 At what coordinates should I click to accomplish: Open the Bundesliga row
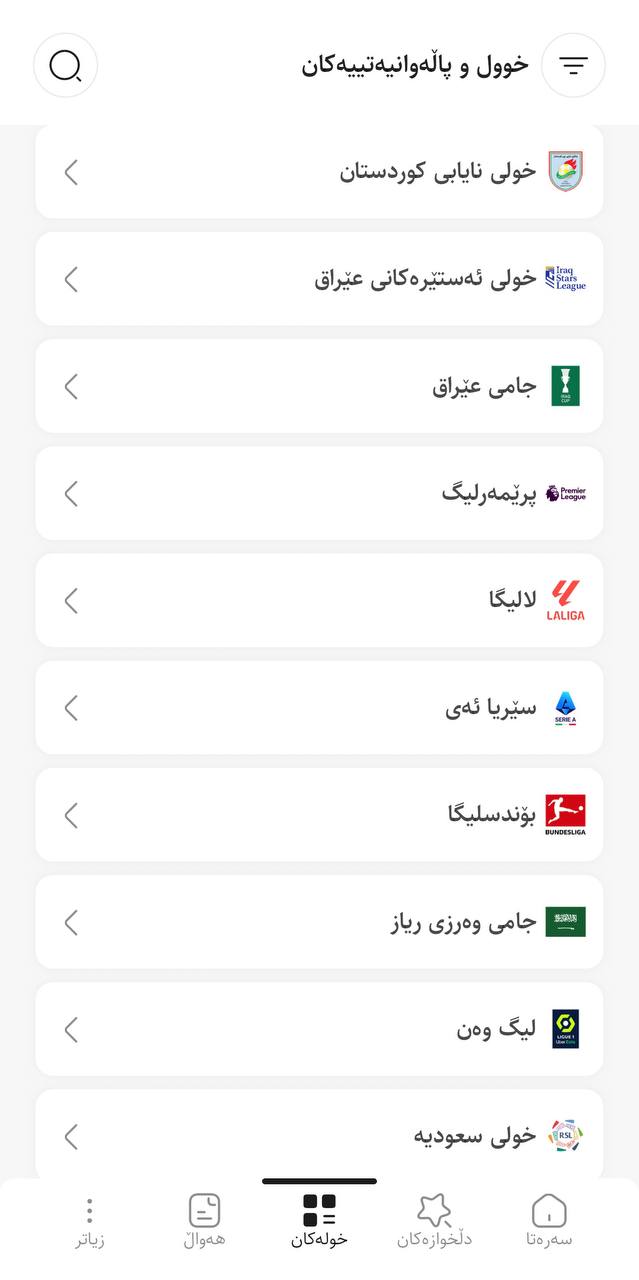click(319, 815)
